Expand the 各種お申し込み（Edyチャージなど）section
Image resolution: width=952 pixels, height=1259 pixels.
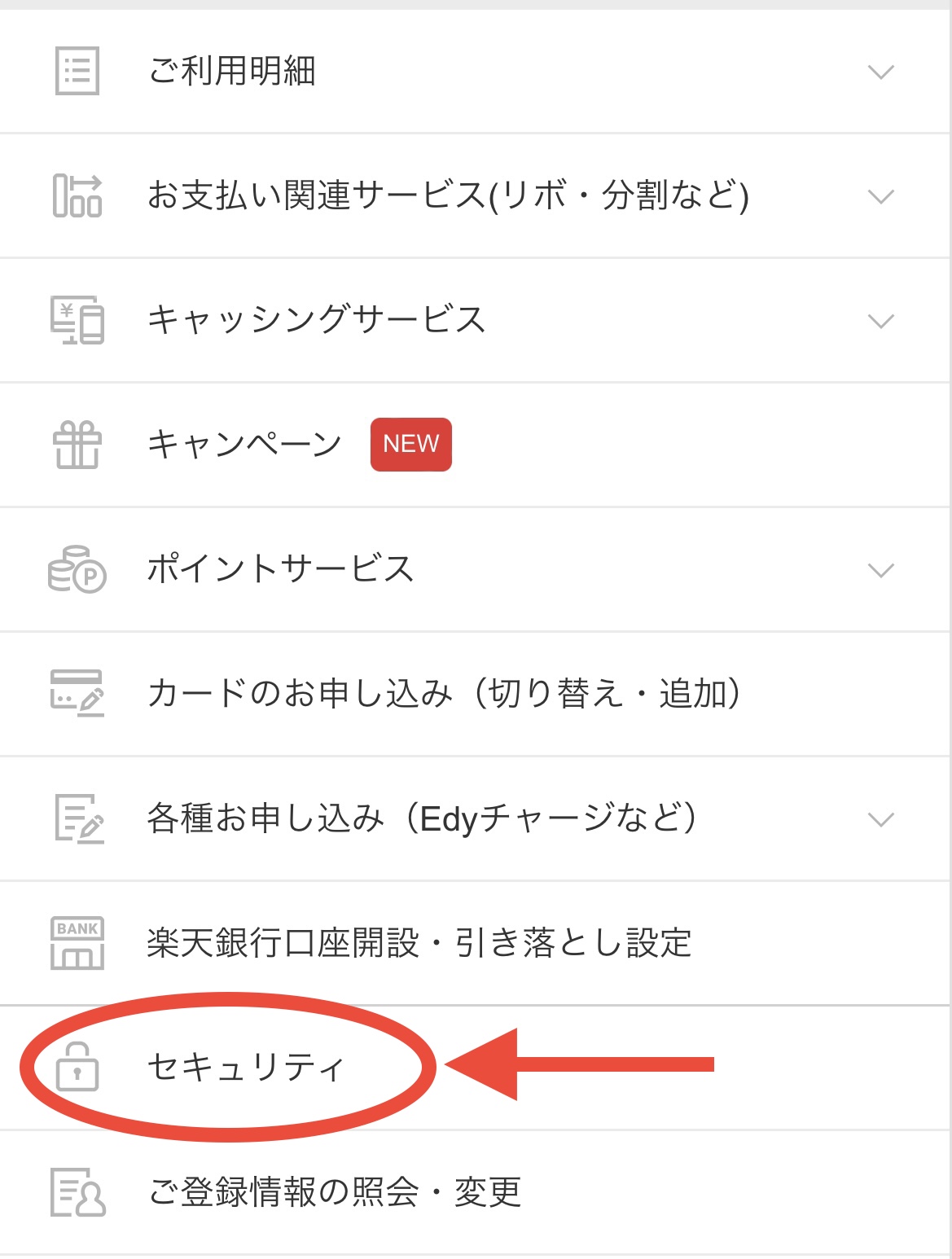click(880, 822)
